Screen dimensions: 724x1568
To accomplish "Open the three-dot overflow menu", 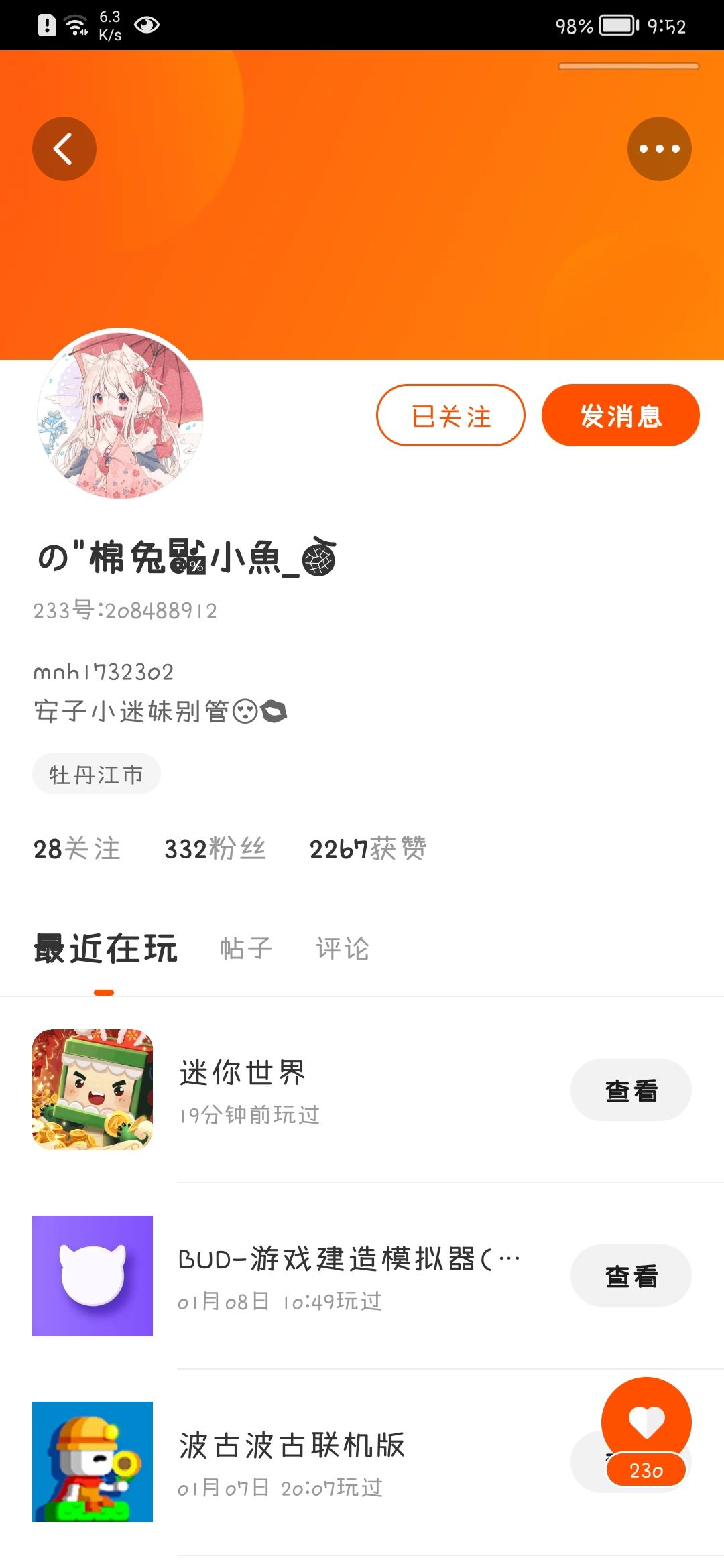I will (x=660, y=149).
